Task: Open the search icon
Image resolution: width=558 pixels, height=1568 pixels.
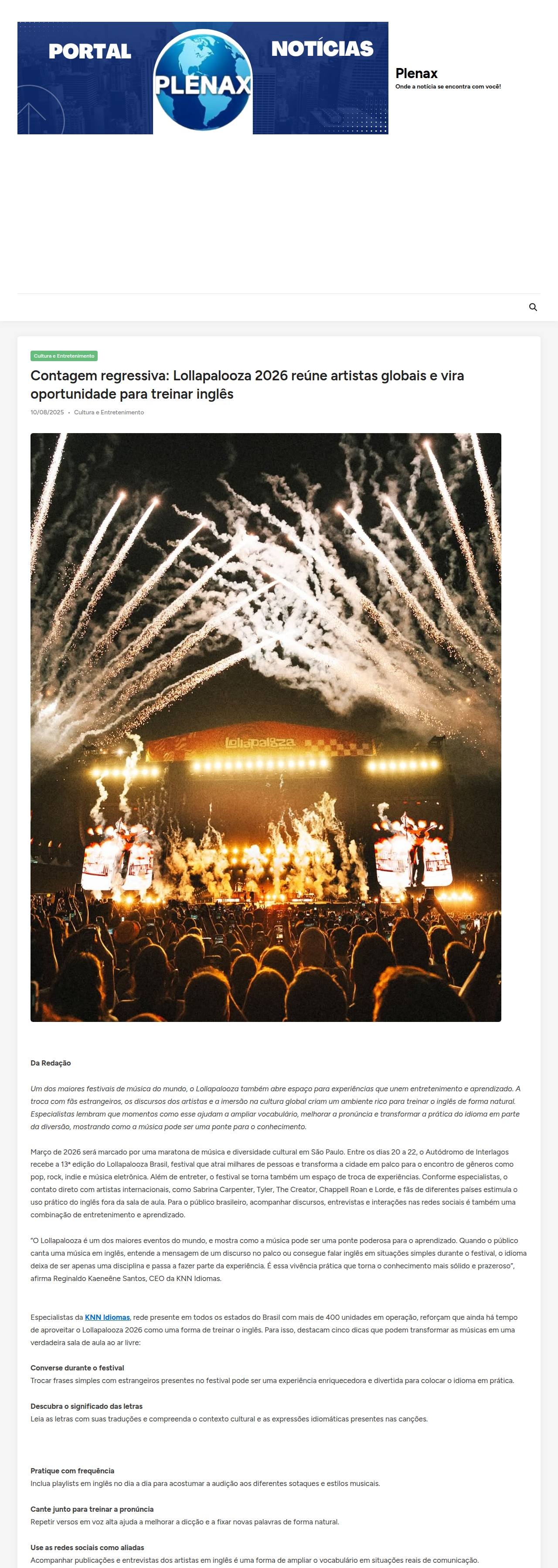Action: [x=533, y=307]
